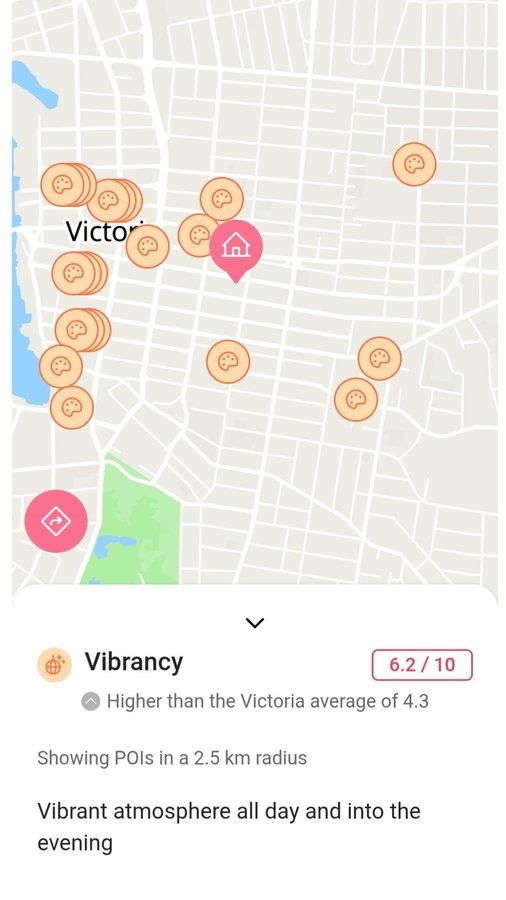
Task: Tap the palette marker by the lake's bottom edge
Action: (72, 408)
